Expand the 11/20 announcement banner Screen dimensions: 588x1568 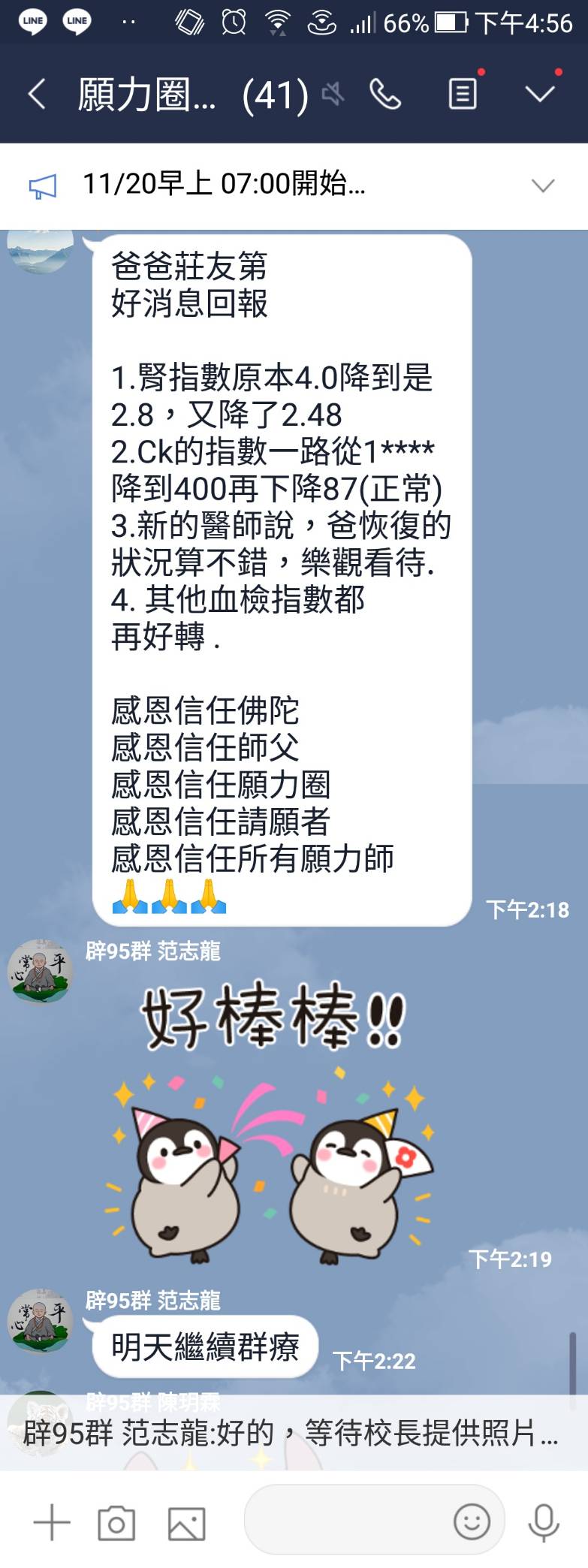[x=542, y=185]
